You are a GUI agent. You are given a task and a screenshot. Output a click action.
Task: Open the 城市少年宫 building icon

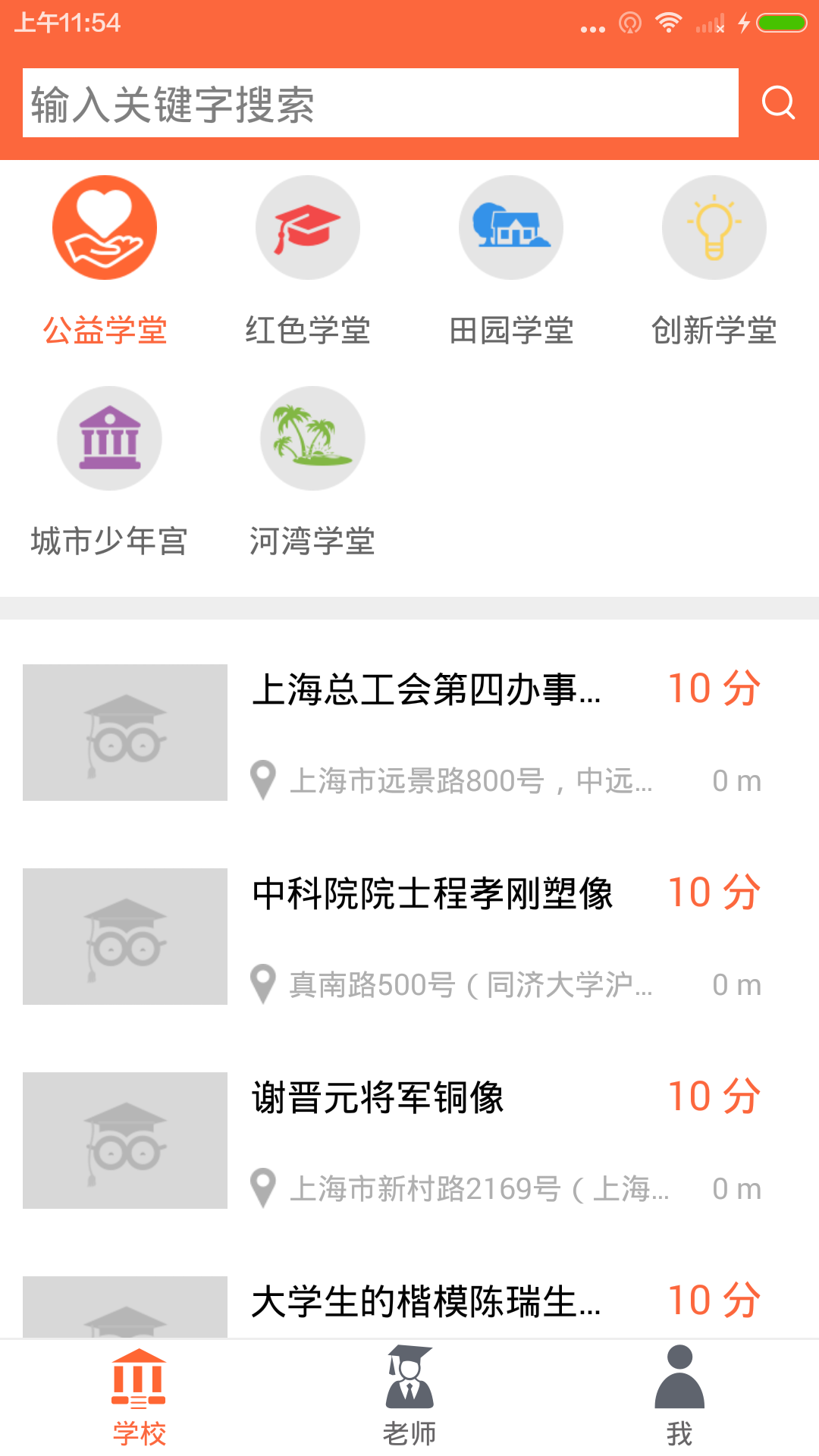click(109, 438)
